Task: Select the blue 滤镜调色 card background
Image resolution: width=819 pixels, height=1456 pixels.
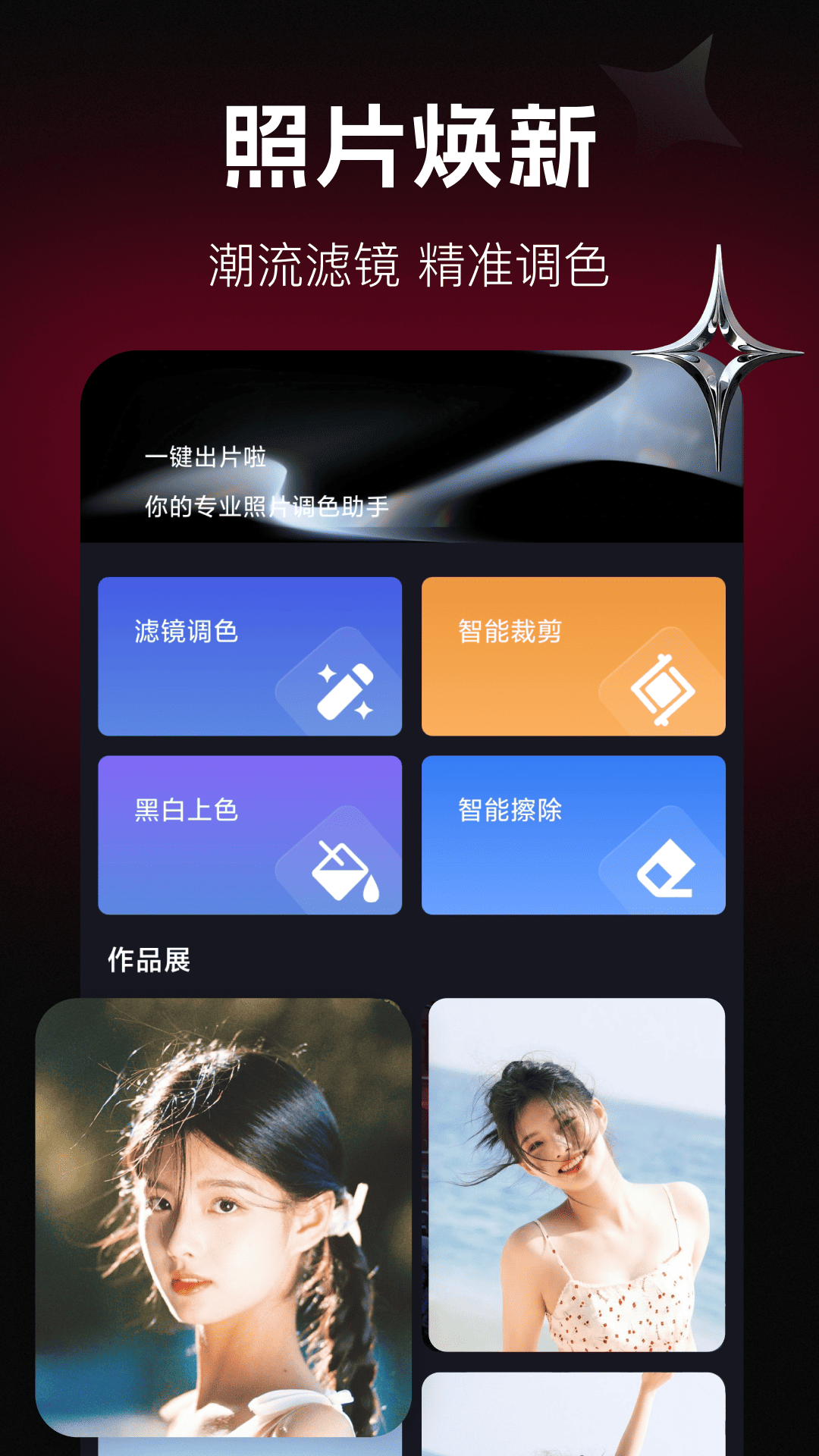Action: coord(250,656)
